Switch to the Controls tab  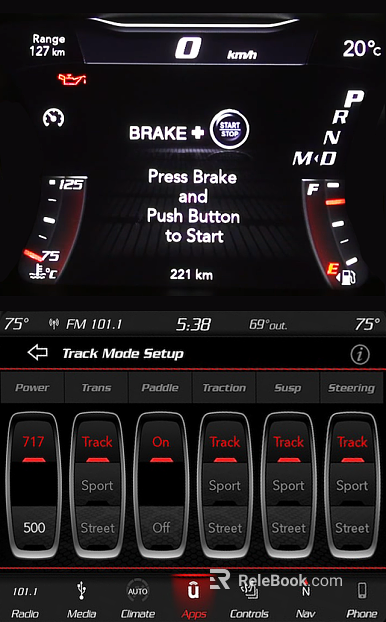tap(249, 601)
